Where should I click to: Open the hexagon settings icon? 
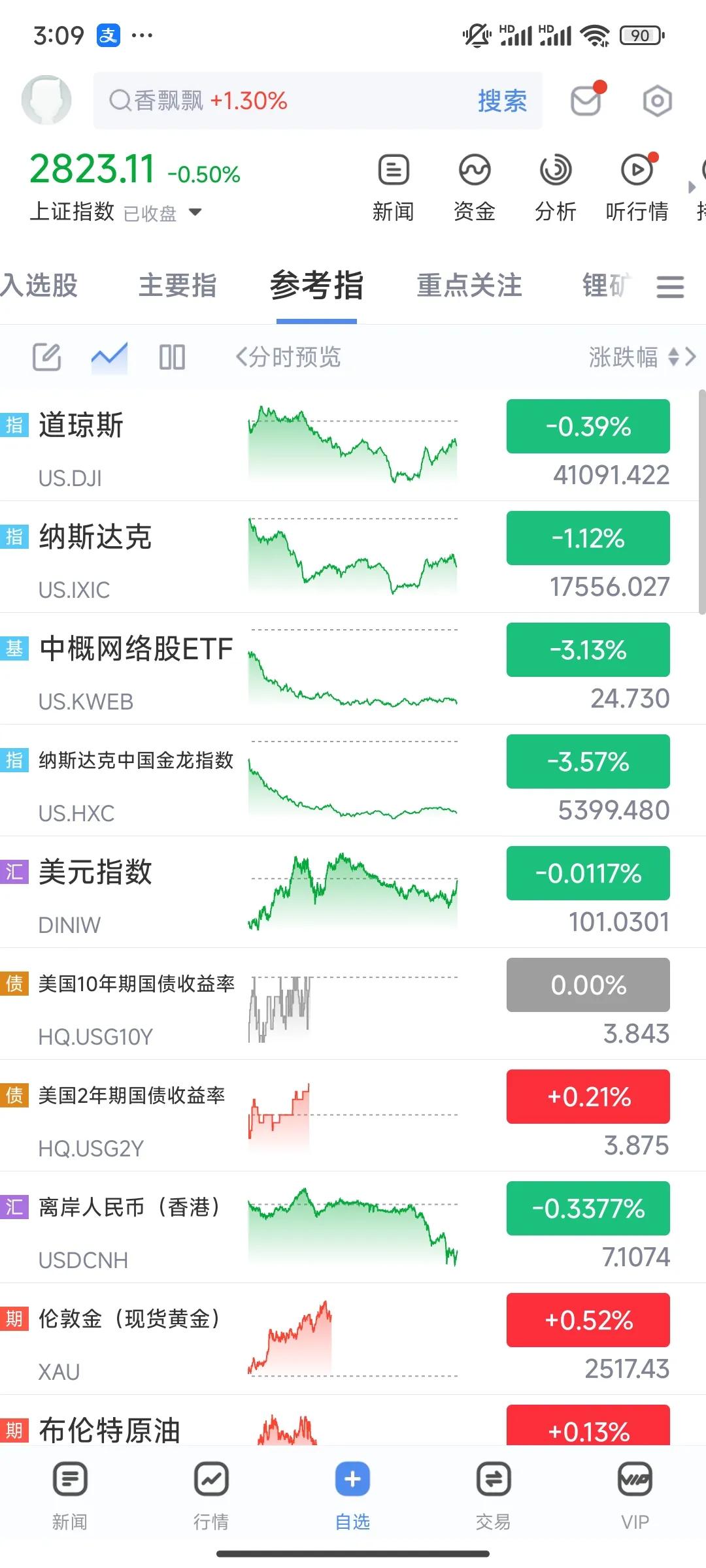tap(657, 101)
